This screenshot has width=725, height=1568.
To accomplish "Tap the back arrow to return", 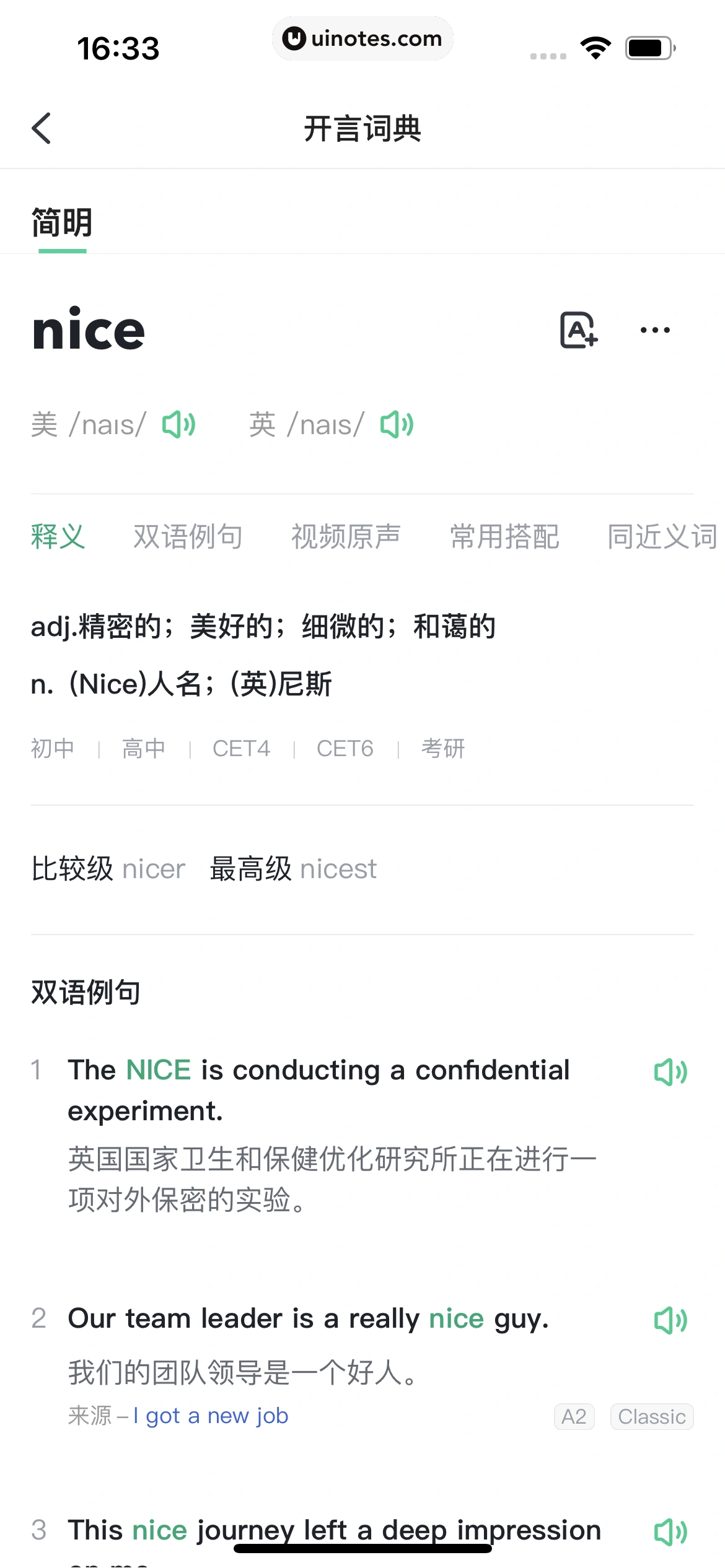I will point(41,129).
